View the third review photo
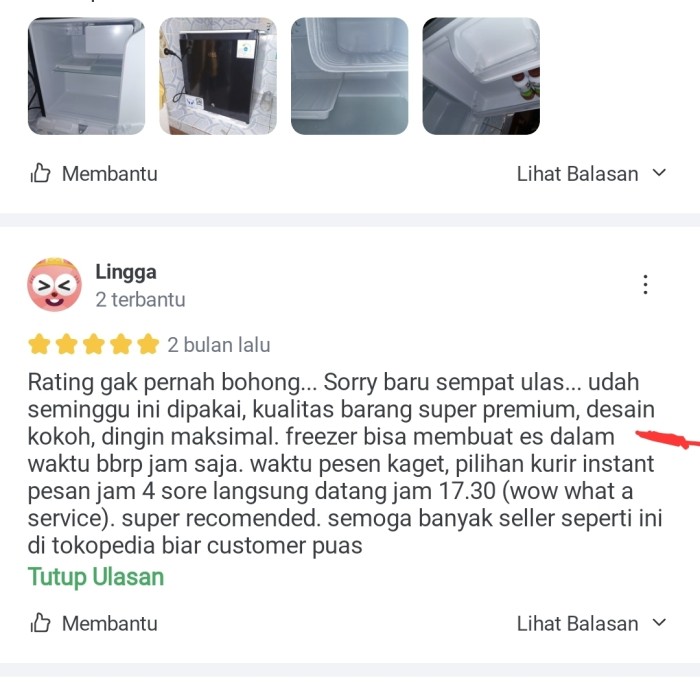 coord(349,76)
